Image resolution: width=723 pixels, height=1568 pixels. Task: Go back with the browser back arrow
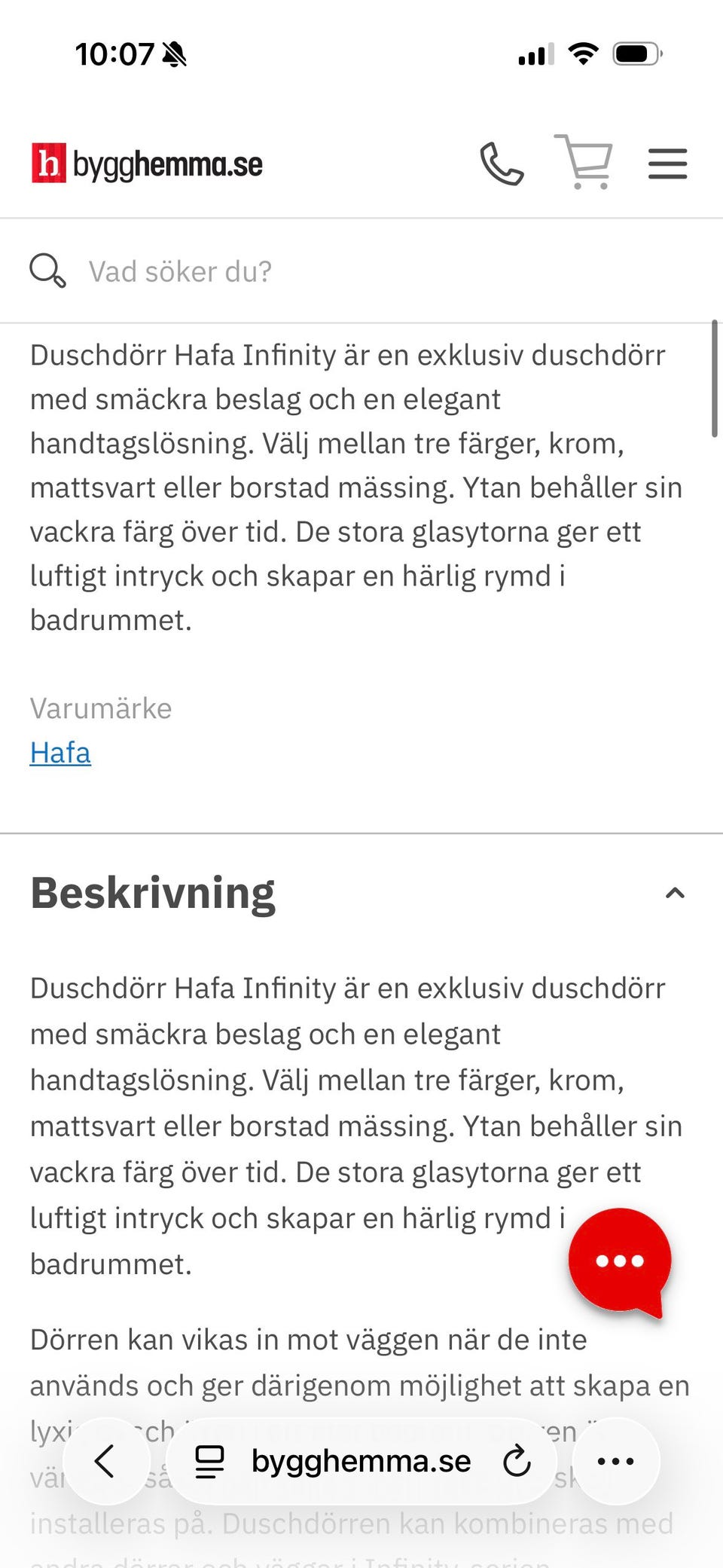click(105, 1461)
